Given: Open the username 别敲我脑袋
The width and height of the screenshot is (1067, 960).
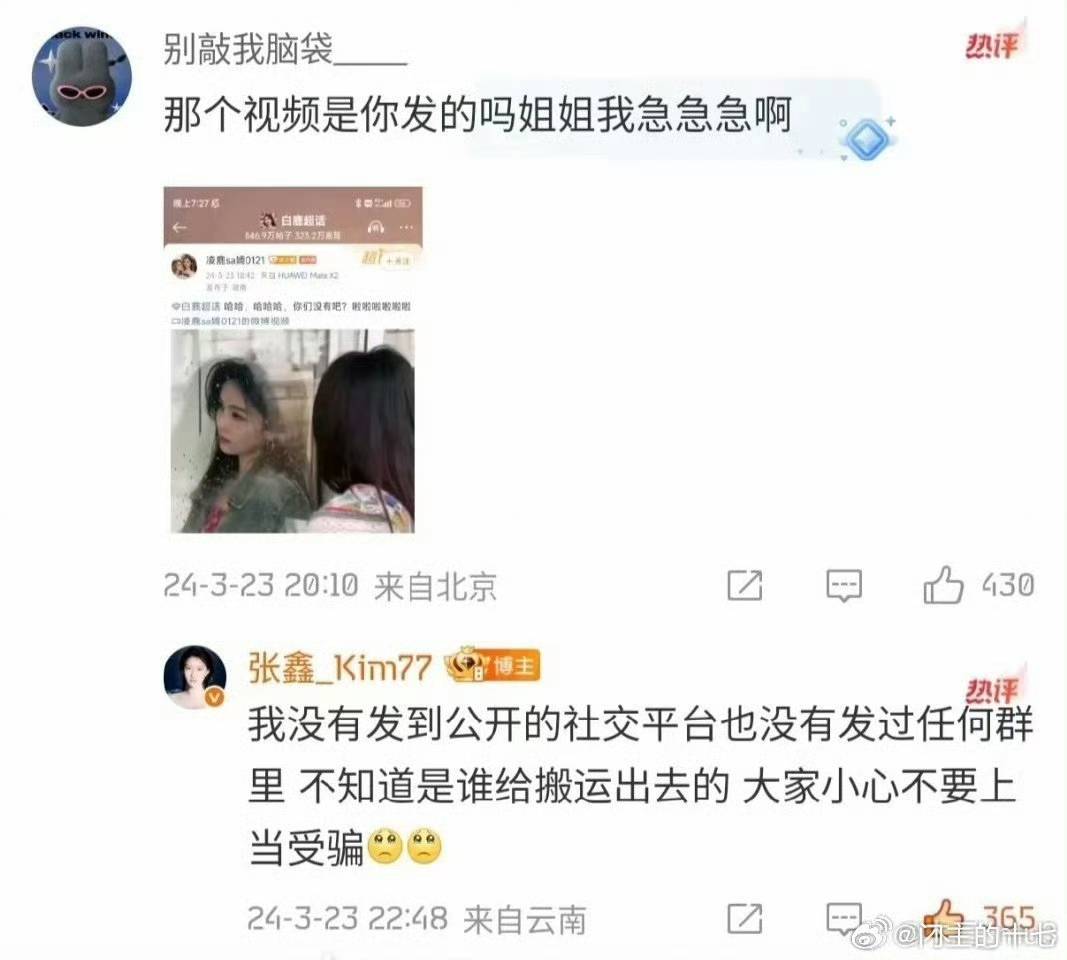Looking at the screenshot, I should (283, 48).
